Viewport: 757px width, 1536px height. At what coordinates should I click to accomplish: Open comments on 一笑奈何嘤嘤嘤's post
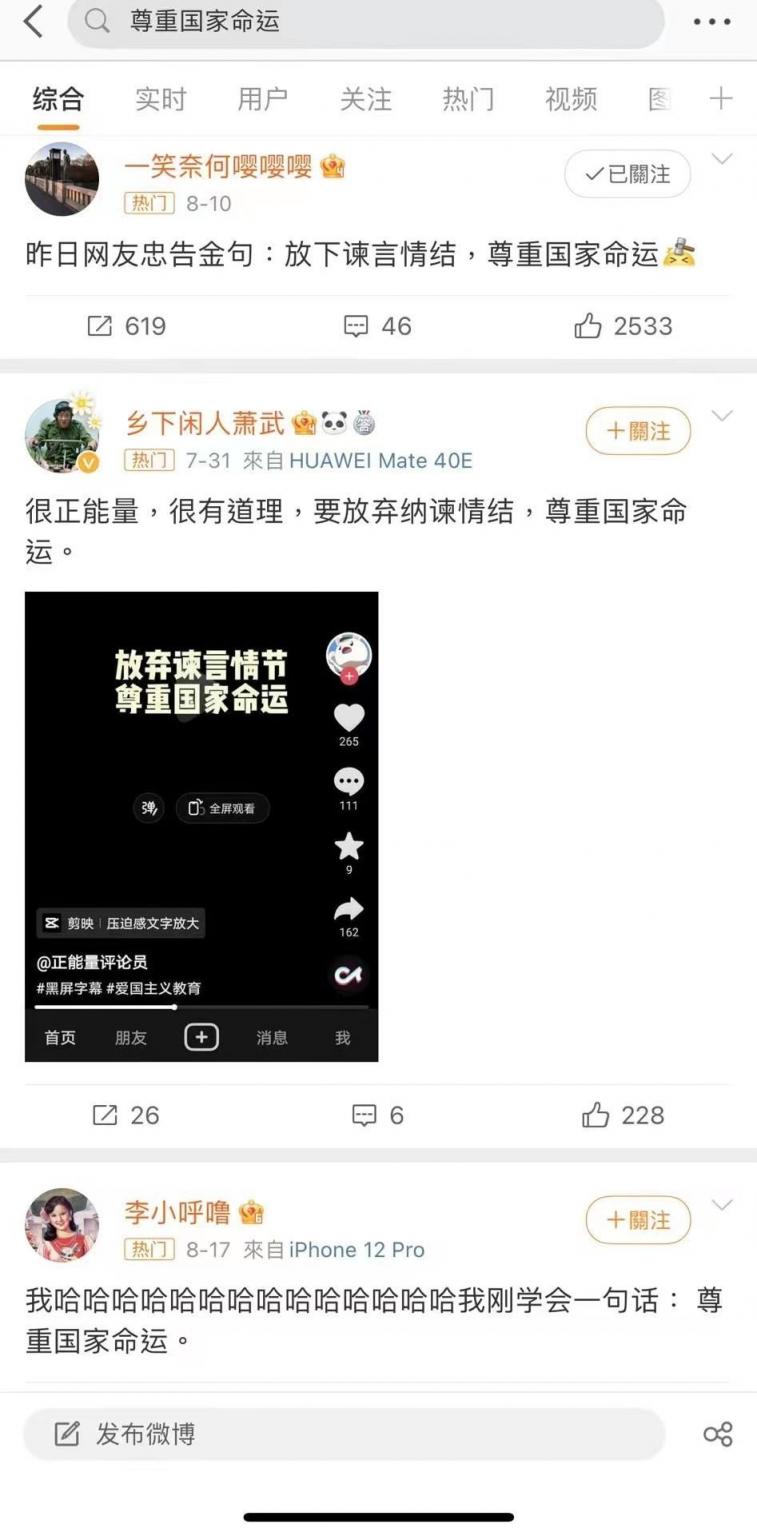click(x=377, y=326)
